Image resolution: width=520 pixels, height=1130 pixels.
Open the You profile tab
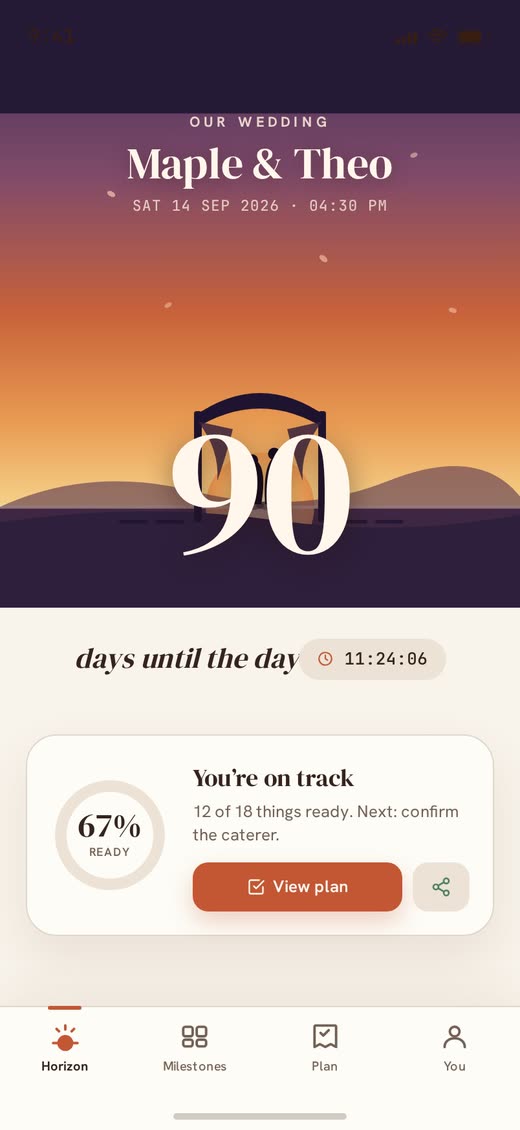tap(454, 1048)
